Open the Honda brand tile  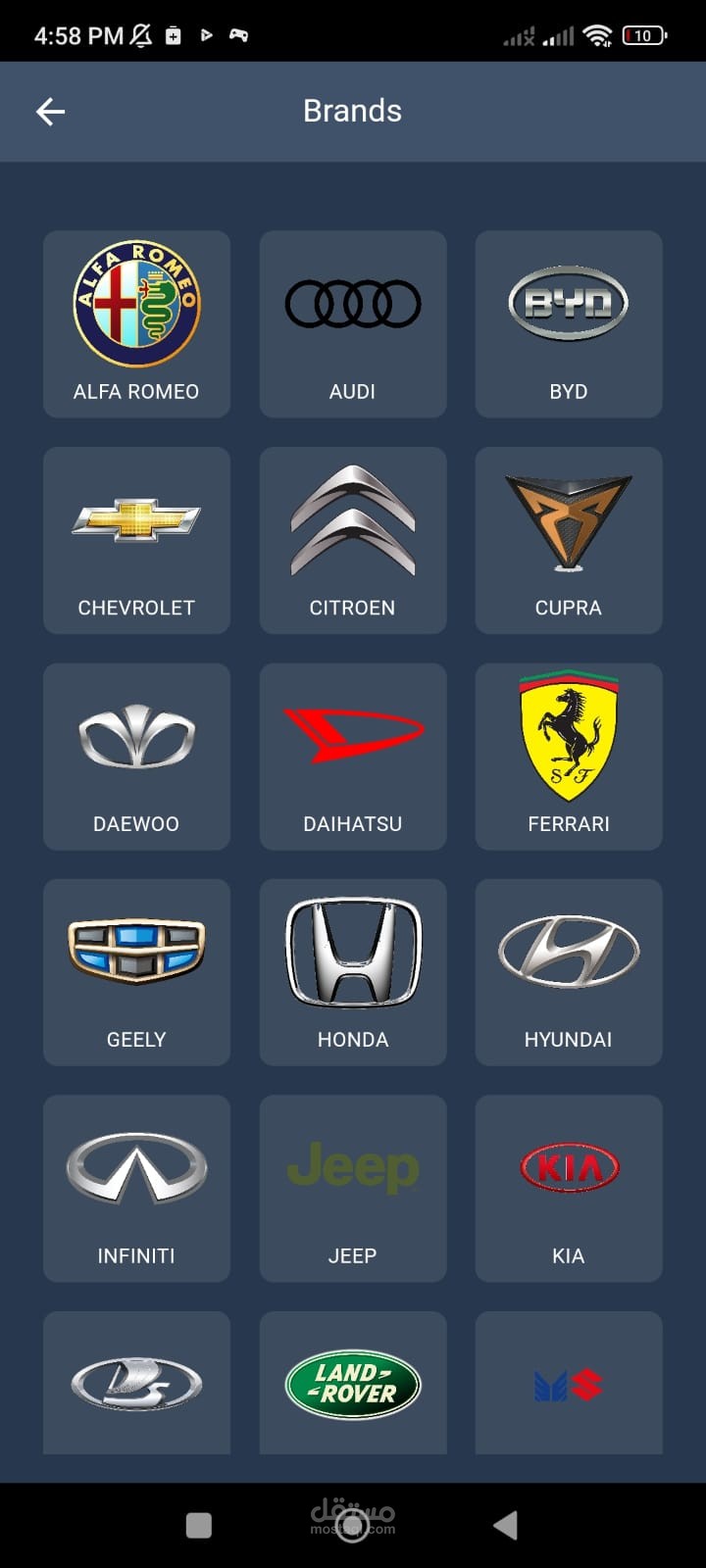(x=353, y=972)
